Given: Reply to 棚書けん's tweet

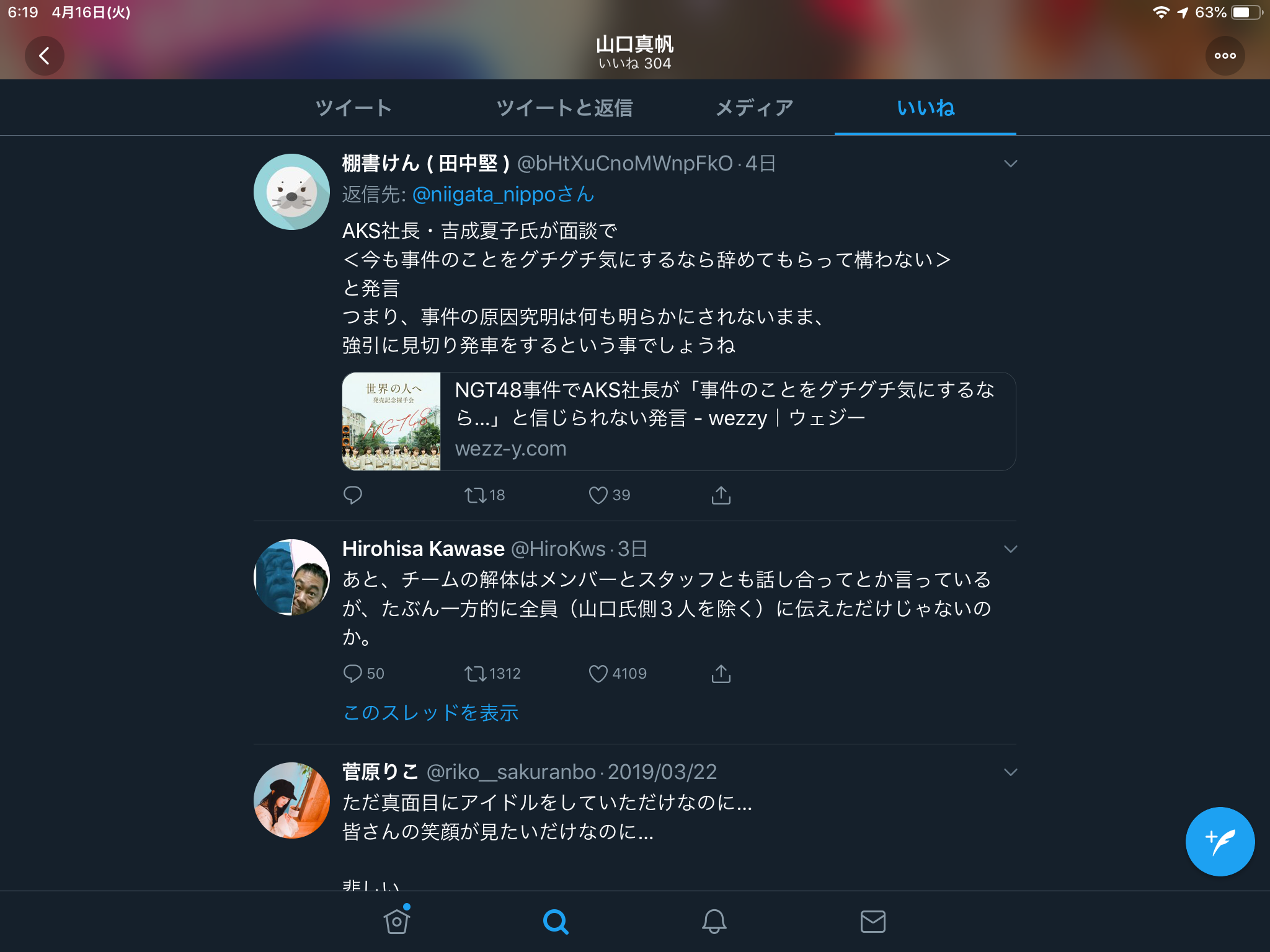Looking at the screenshot, I should [x=353, y=495].
